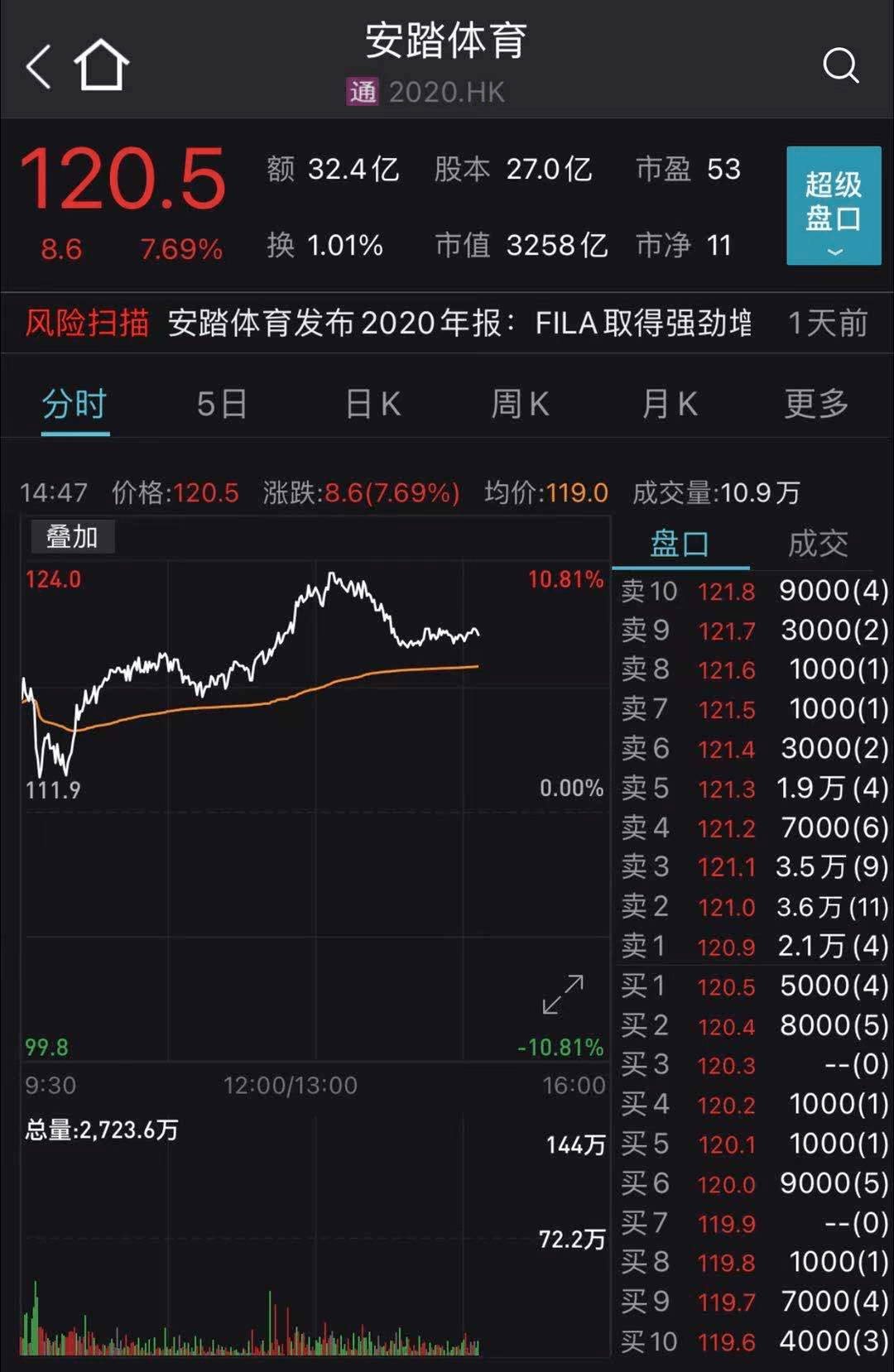This screenshot has height=1372, width=894.
Task: Select the 盘口 order book tab
Action: pyautogui.click(x=679, y=544)
